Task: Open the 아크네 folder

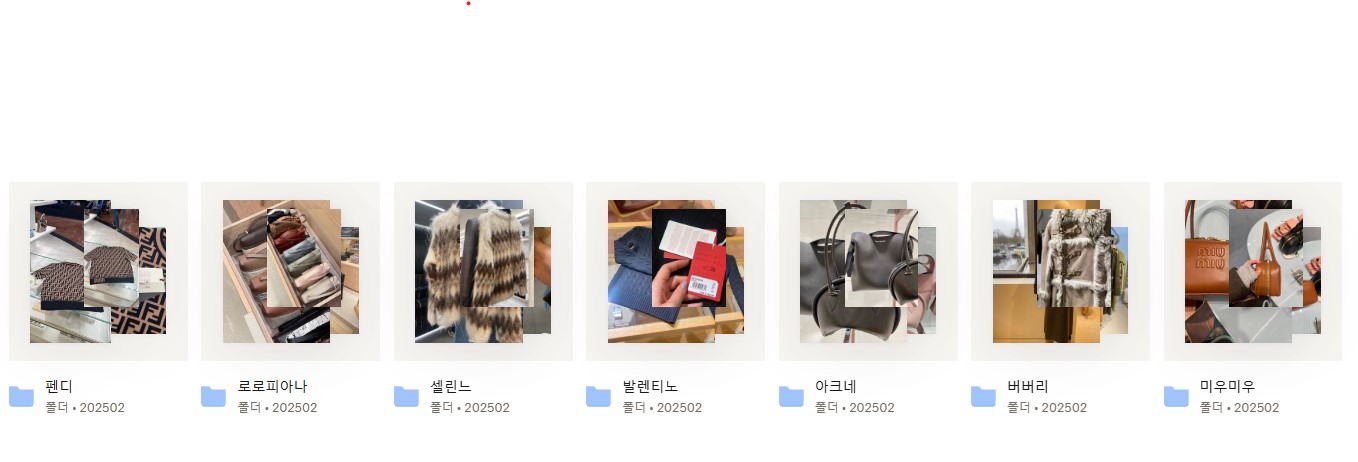Action: pos(868,271)
